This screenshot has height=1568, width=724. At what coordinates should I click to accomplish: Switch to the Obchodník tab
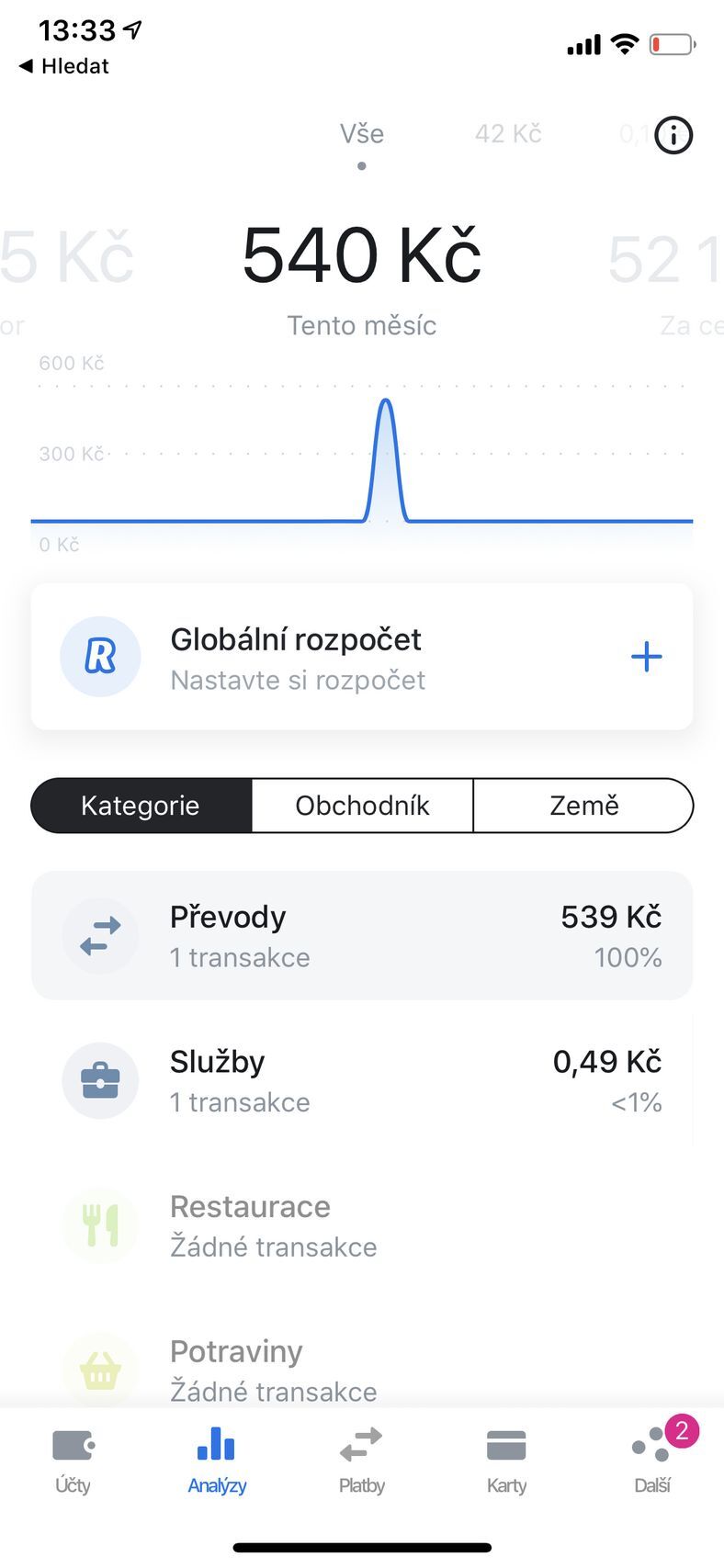[x=362, y=806]
